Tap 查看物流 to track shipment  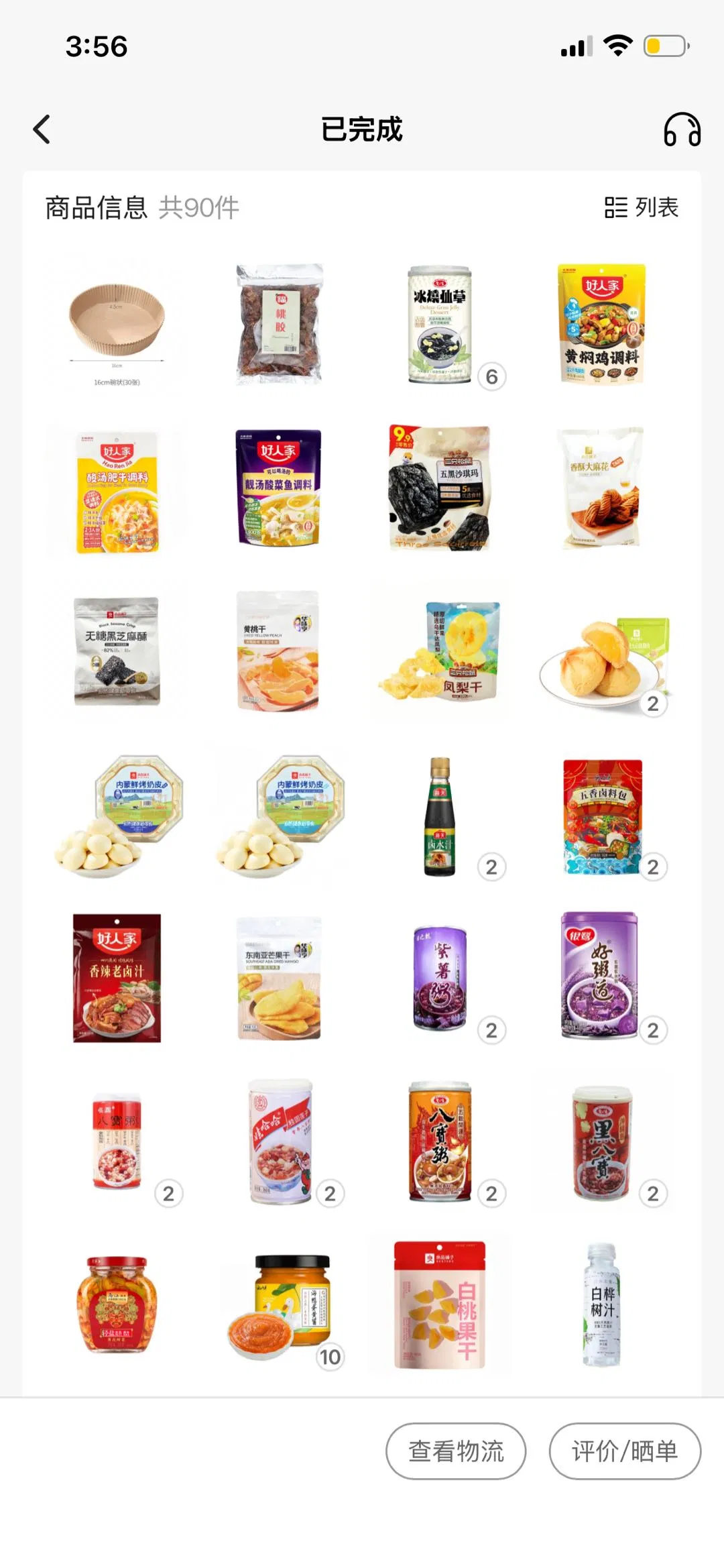(x=456, y=1451)
